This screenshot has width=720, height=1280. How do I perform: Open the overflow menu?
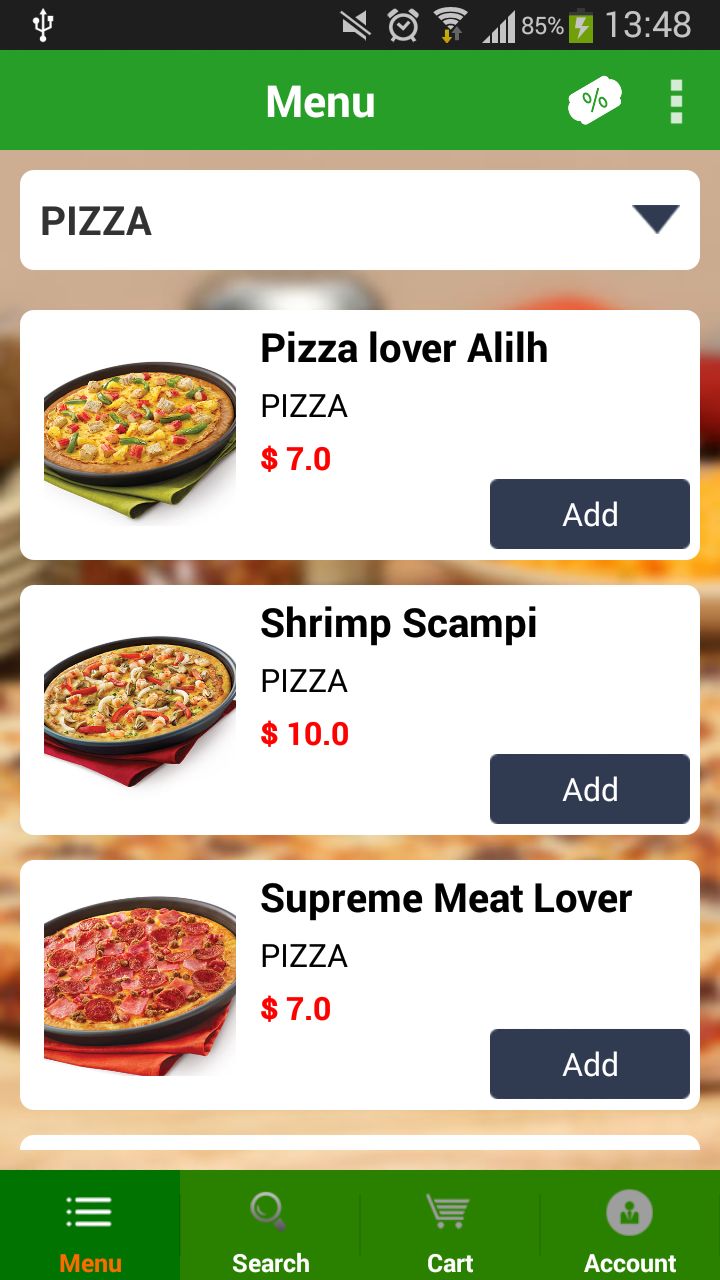click(677, 101)
